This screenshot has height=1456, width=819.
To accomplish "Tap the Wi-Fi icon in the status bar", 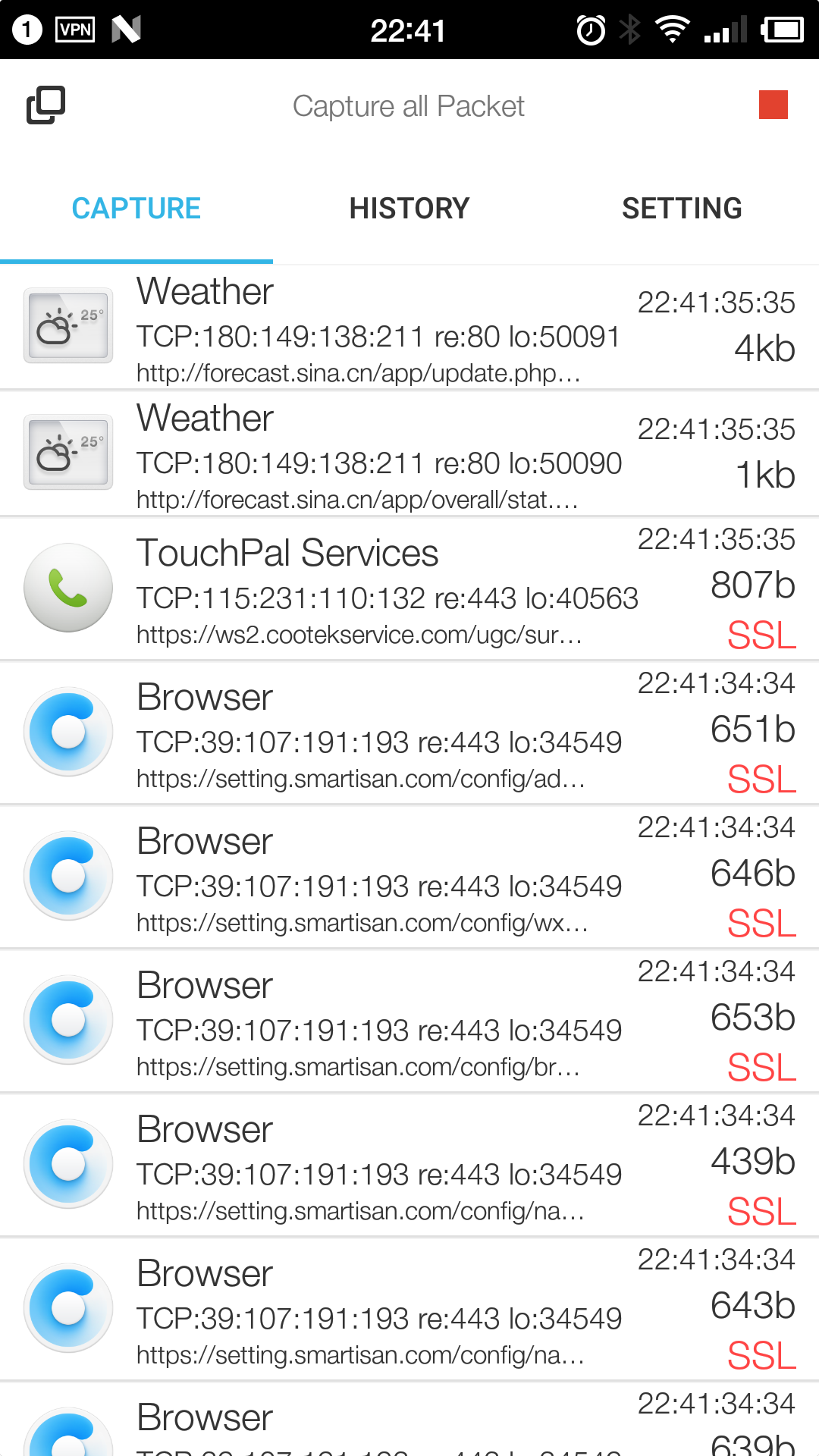I will click(673, 30).
